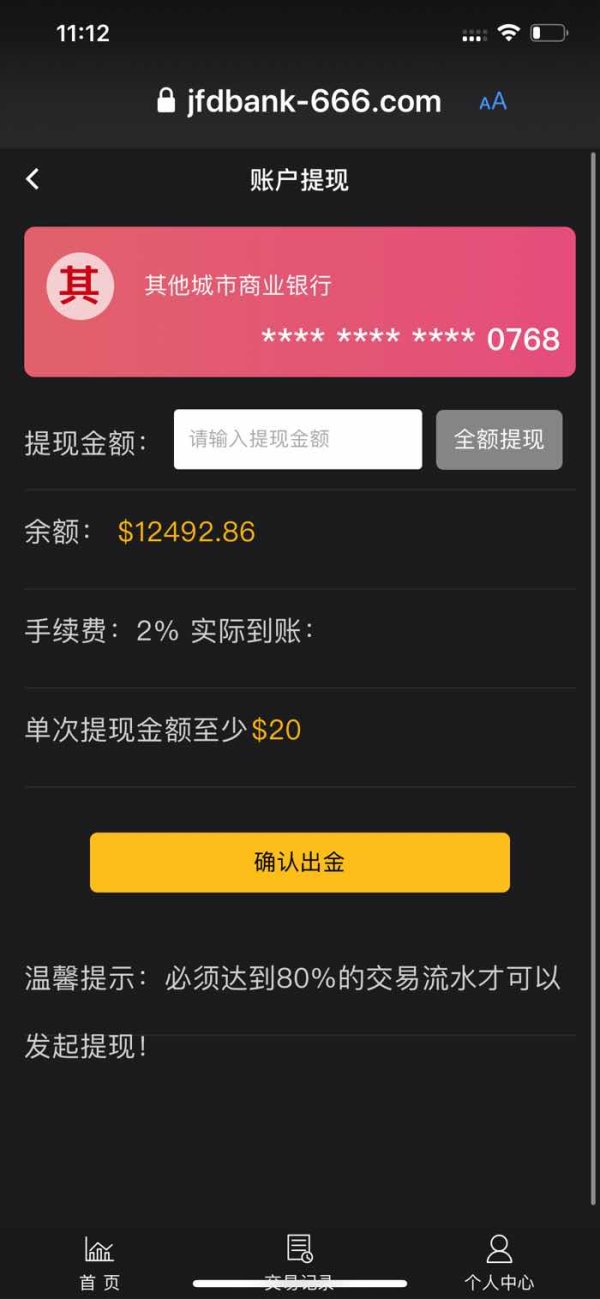Screen dimensions: 600x1299
Task: Open the Safari reader text-size AA menu
Action: click(x=493, y=101)
